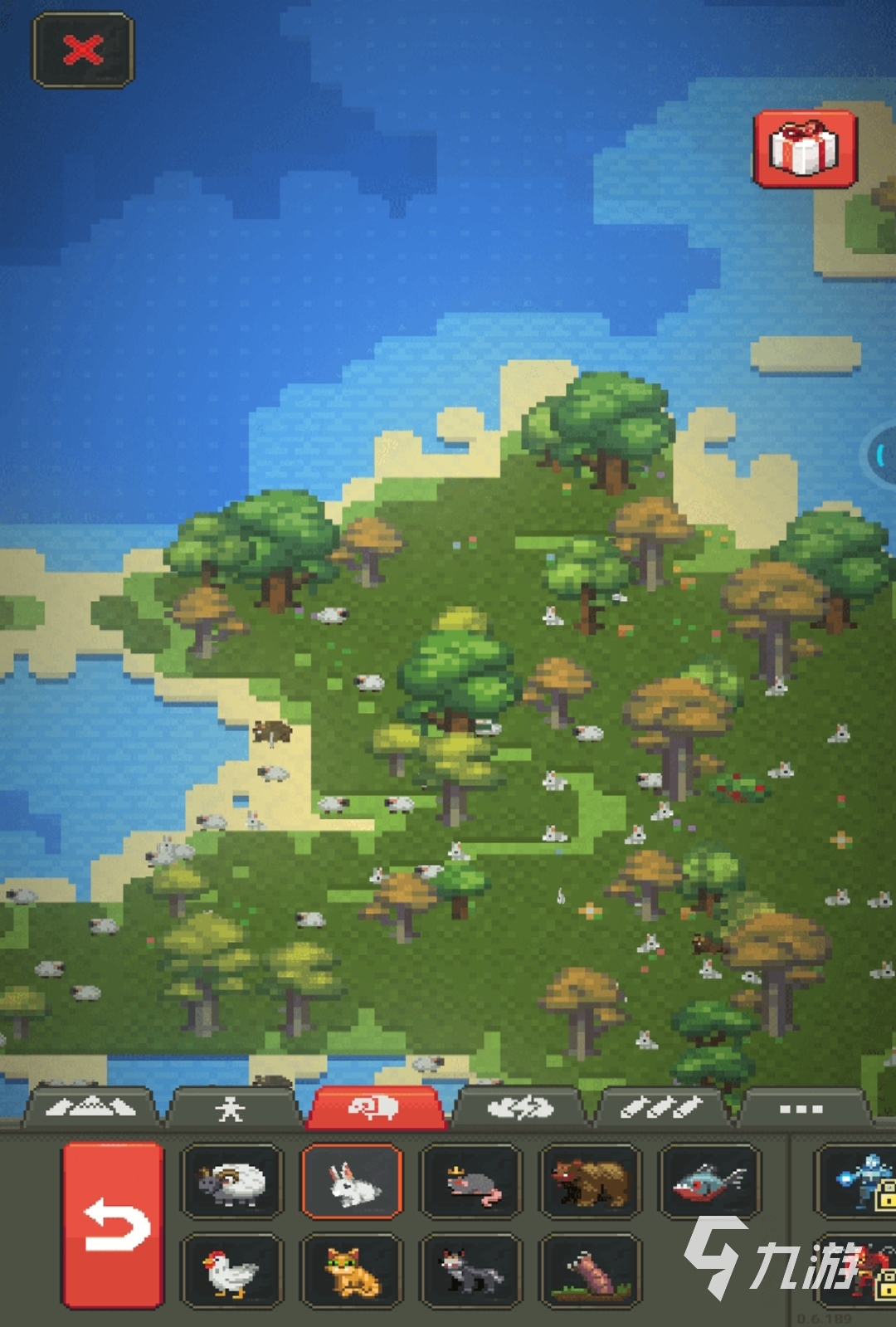Pick the gray wolf spawn tool

point(471,1271)
